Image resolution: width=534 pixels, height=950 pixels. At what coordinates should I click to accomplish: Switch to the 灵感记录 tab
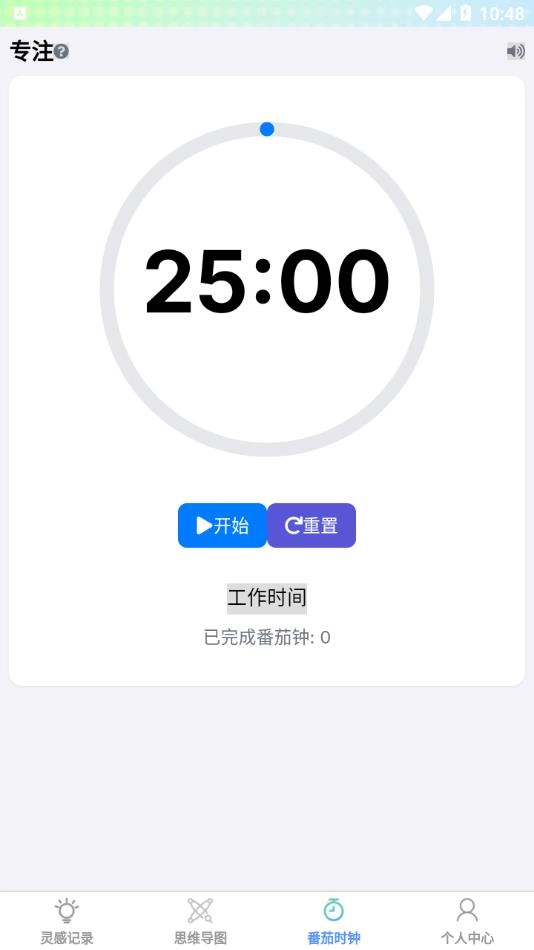click(67, 921)
